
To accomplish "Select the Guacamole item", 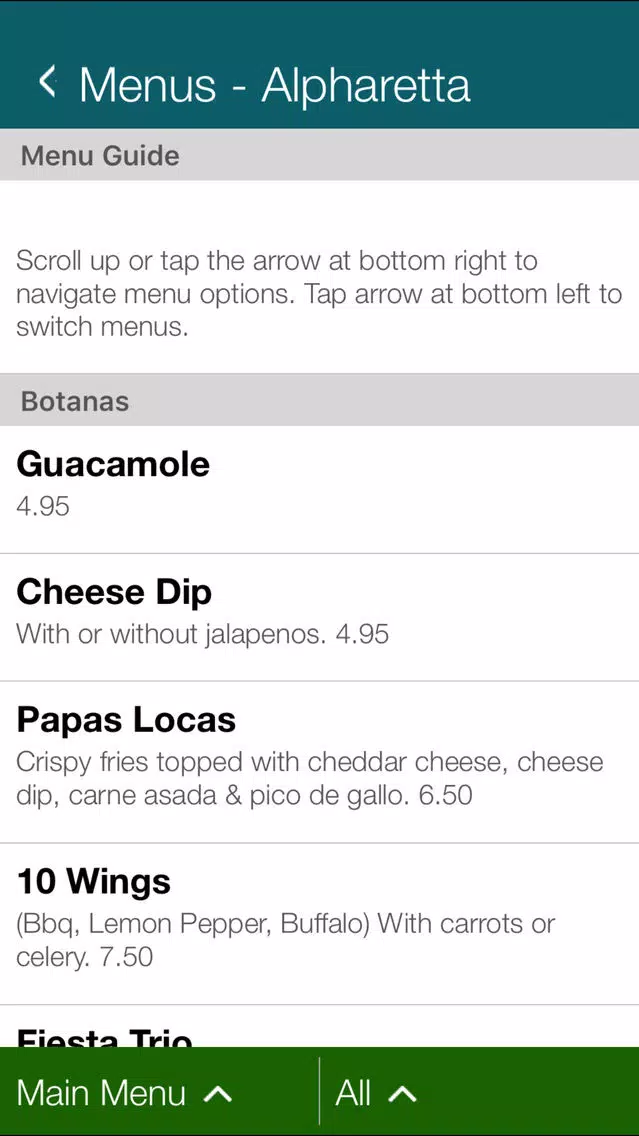I will click(x=320, y=490).
